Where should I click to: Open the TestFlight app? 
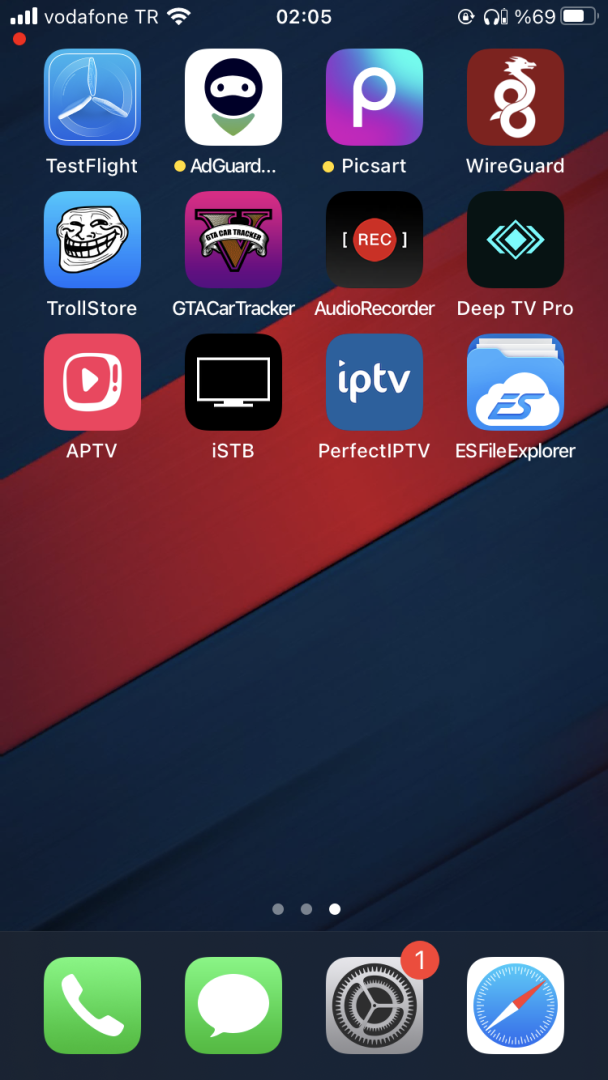tap(92, 97)
